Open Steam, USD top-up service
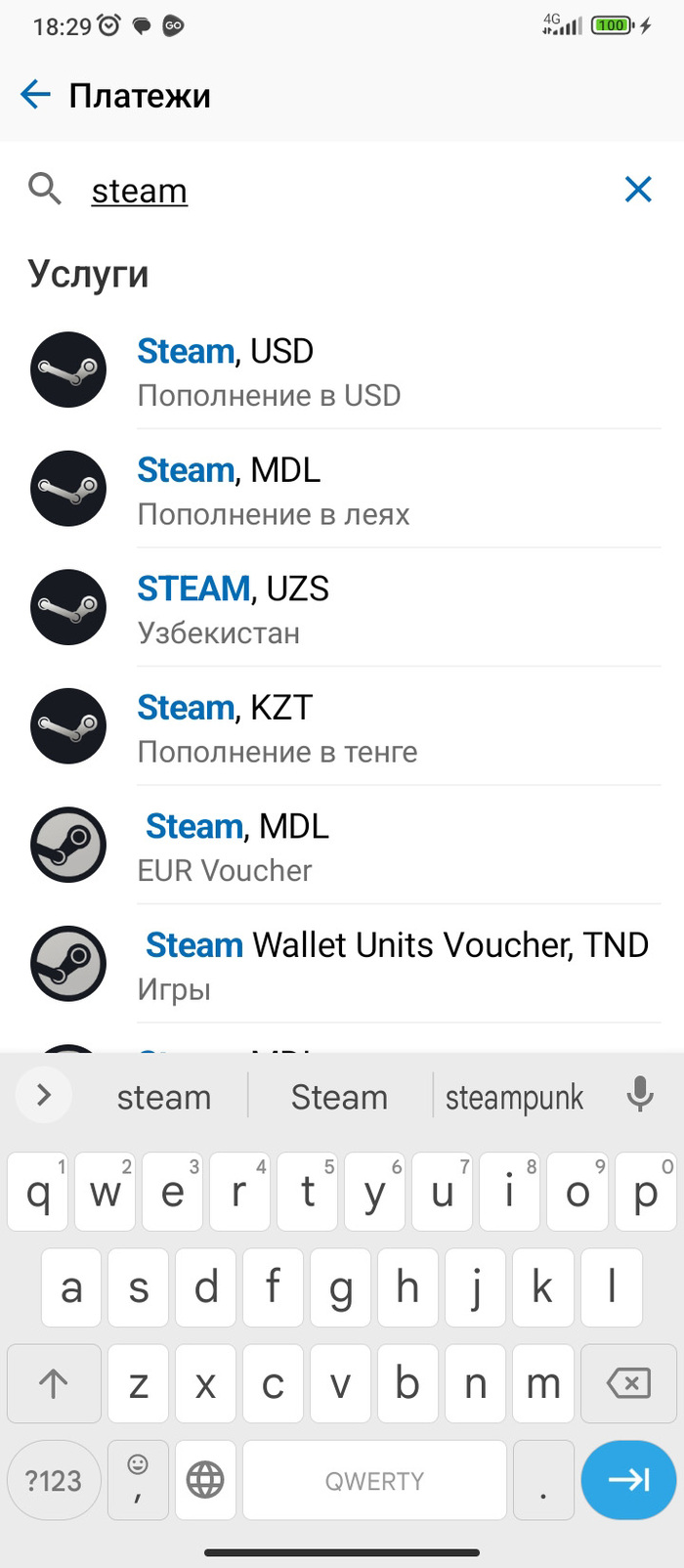The image size is (684, 1568). tap(342, 371)
